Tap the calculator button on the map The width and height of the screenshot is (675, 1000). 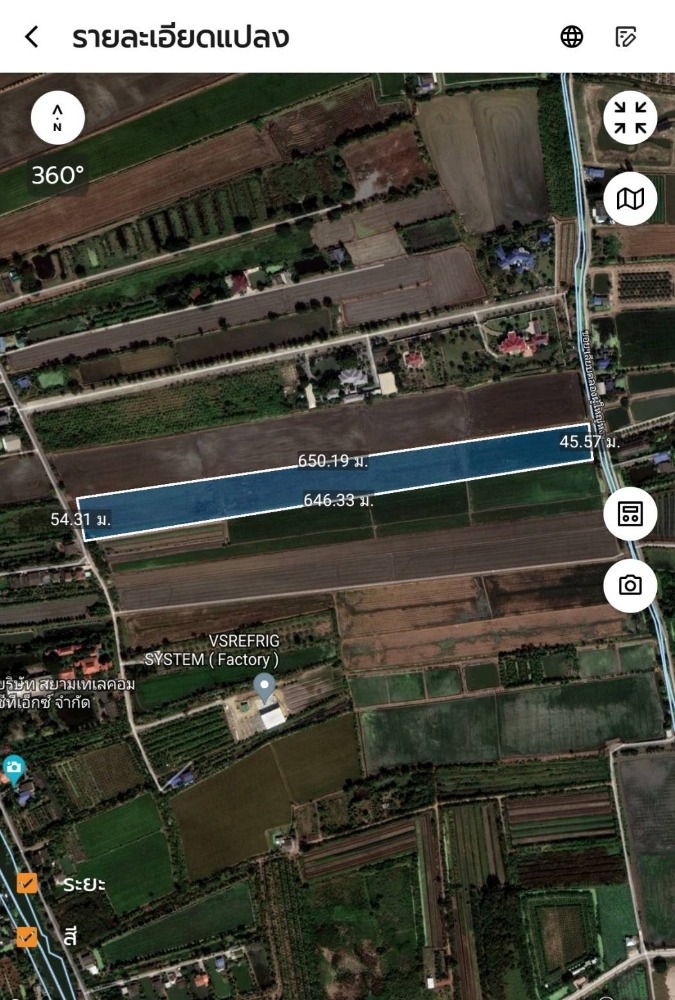[630, 515]
